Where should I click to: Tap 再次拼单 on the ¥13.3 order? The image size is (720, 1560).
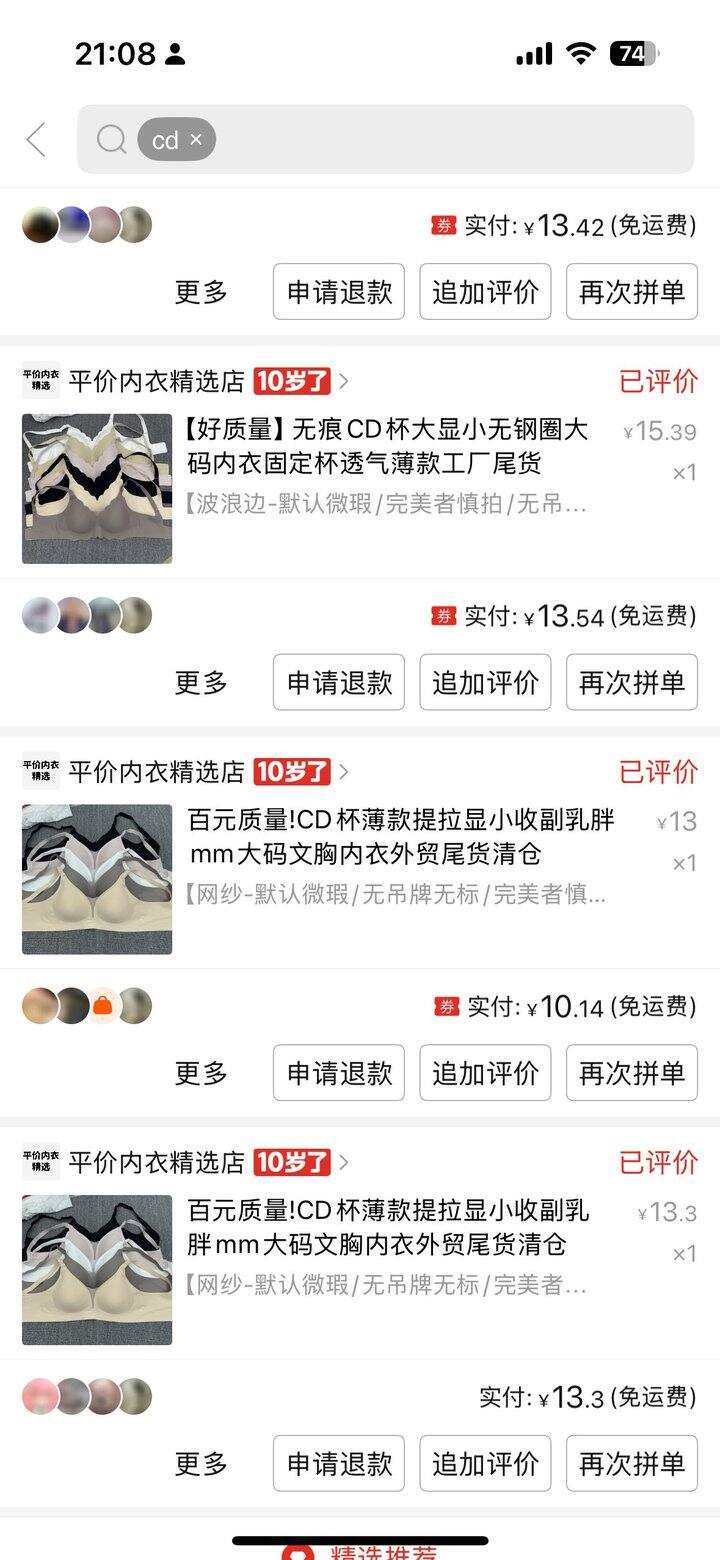(632, 1464)
